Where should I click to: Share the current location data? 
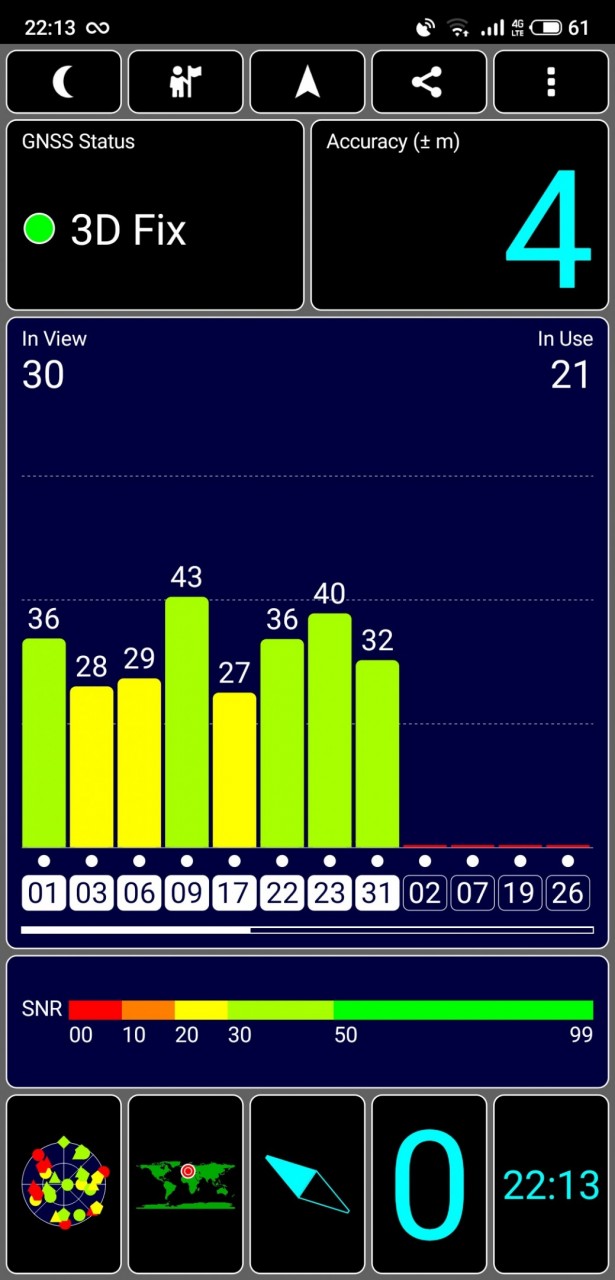pyautogui.click(x=429, y=82)
